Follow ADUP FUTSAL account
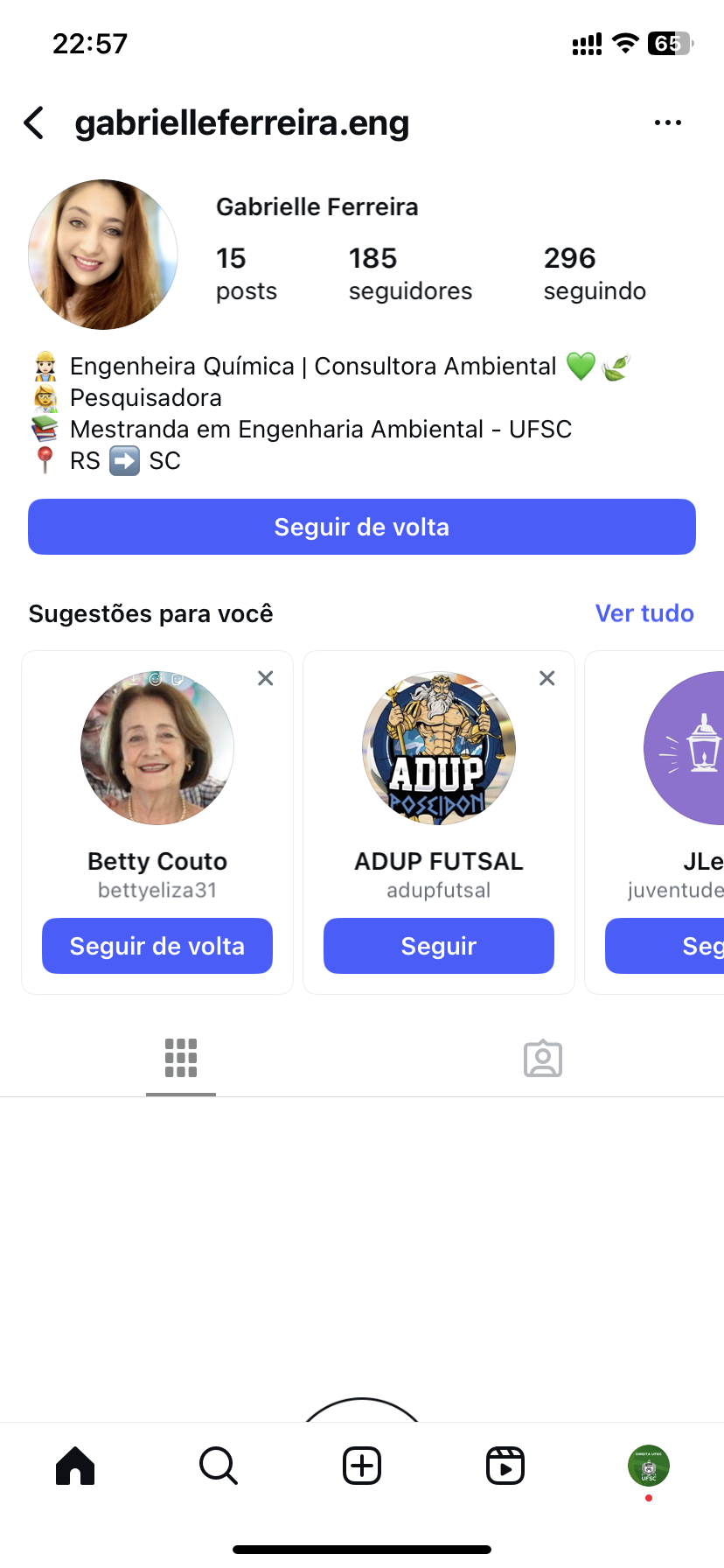 [x=439, y=946]
